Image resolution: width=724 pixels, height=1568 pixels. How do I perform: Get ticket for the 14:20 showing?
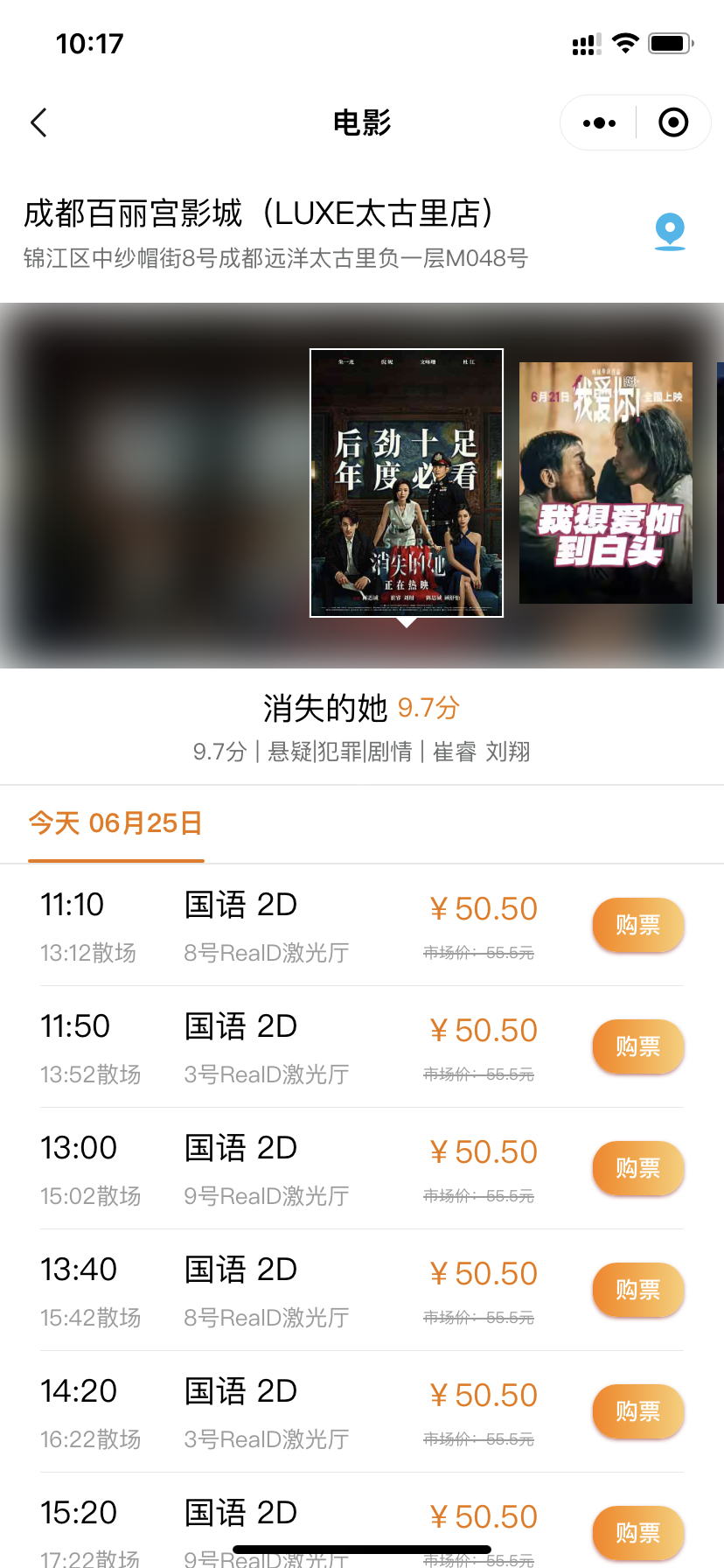click(637, 1411)
